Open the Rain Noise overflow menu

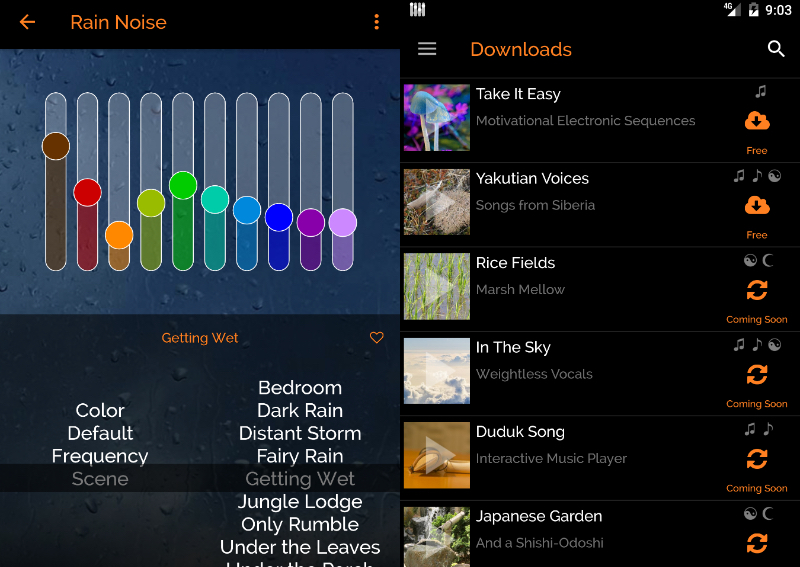(376, 22)
